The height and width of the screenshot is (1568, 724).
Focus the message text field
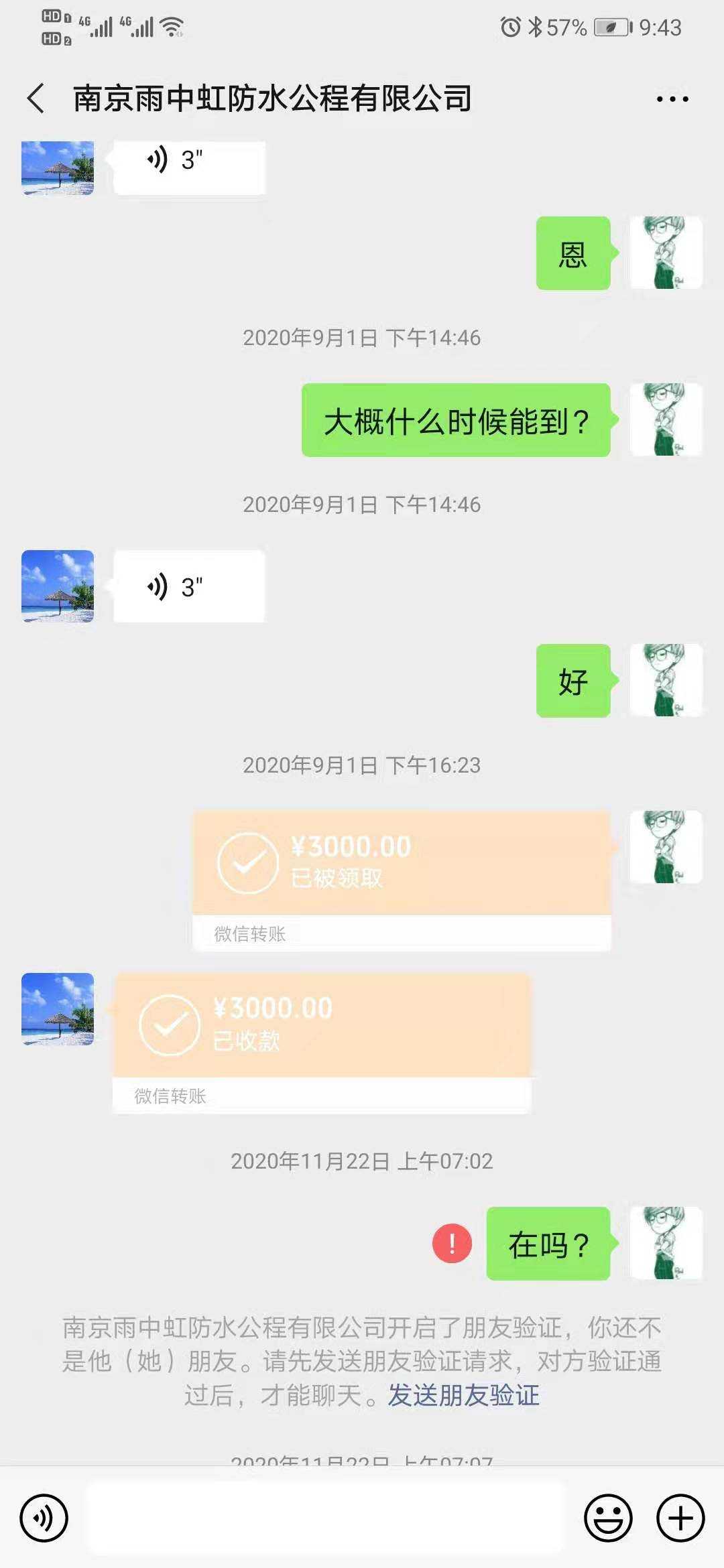click(x=326, y=1518)
